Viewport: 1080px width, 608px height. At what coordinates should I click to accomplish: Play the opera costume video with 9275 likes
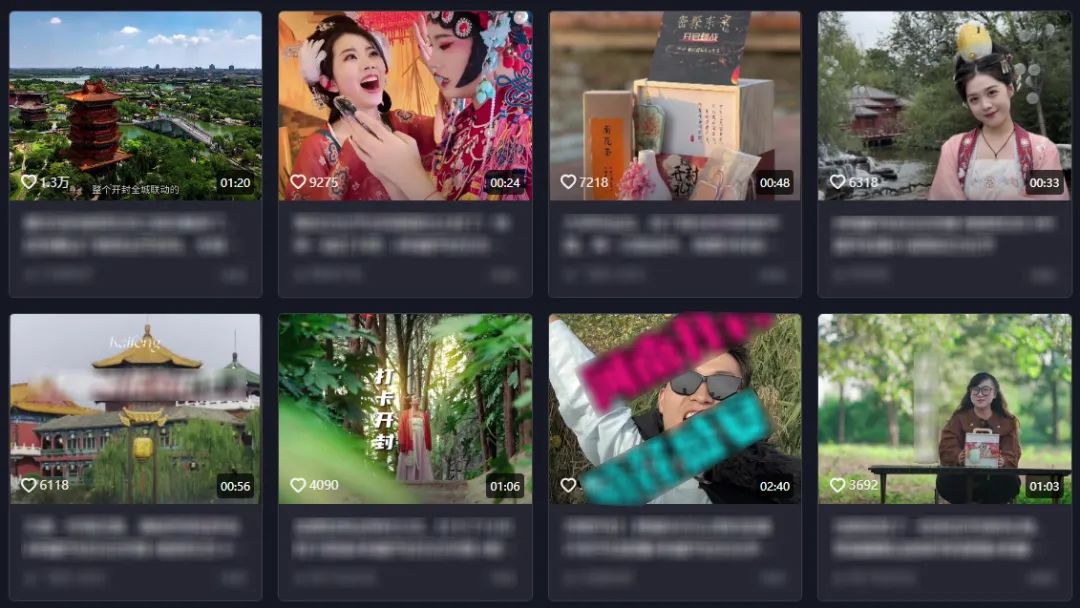(405, 105)
